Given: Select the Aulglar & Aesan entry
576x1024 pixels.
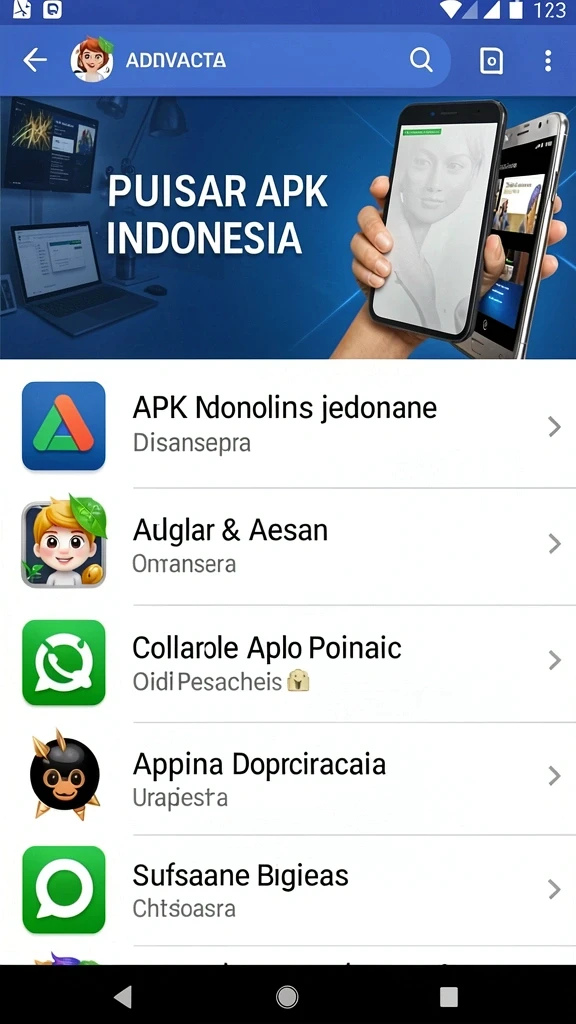Looking at the screenshot, I should [288, 544].
